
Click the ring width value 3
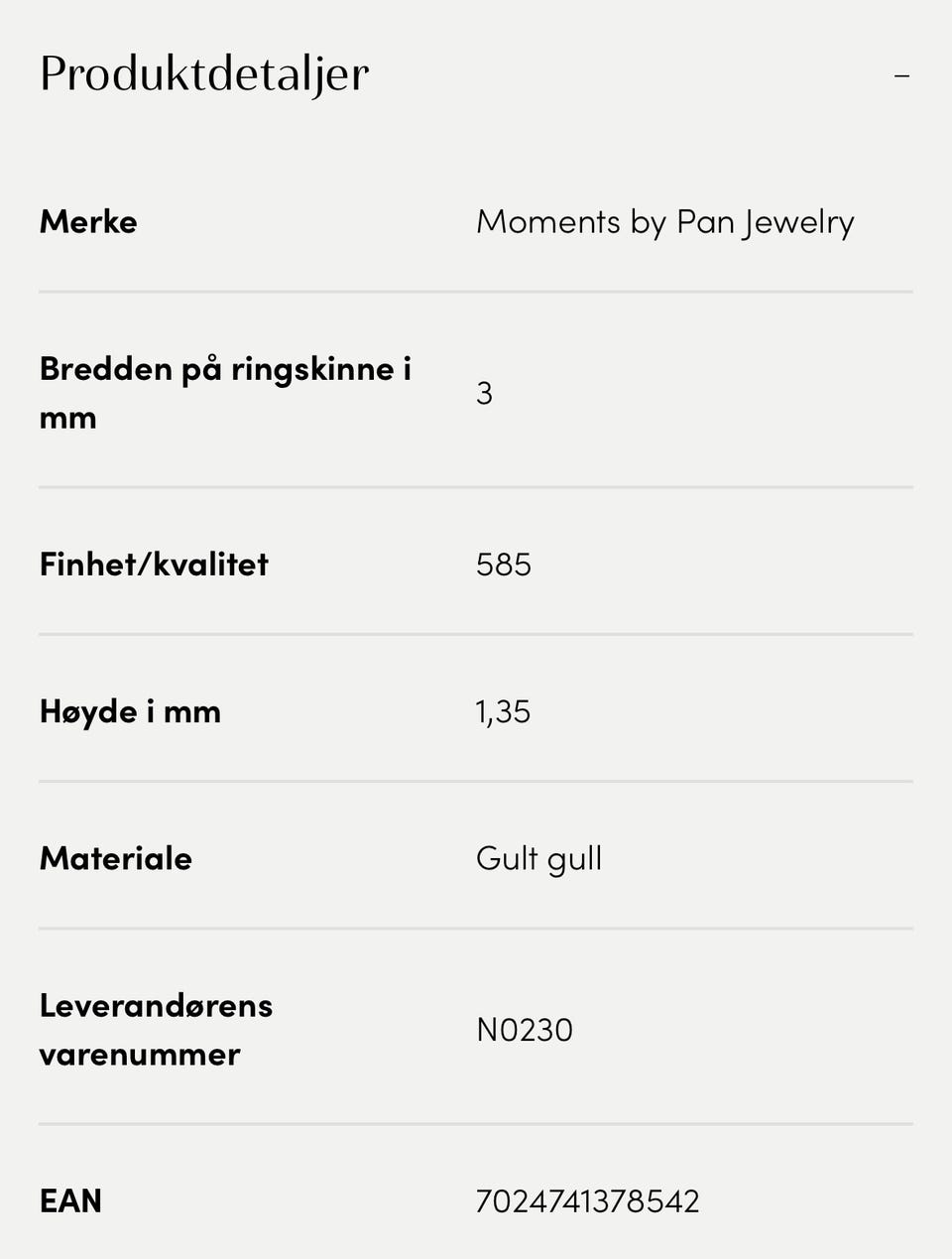click(x=483, y=394)
